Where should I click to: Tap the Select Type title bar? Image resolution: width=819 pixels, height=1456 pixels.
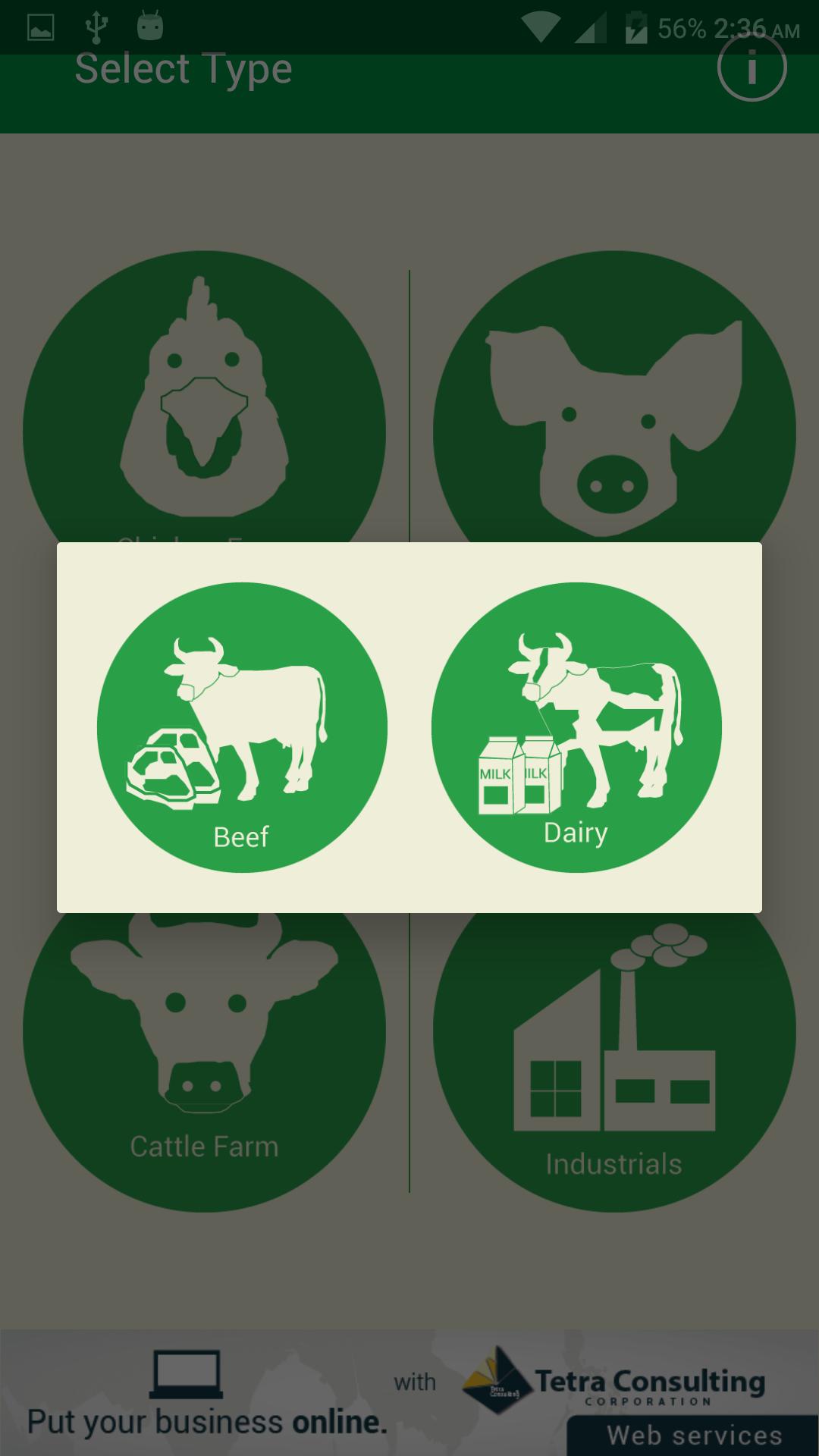pos(184,69)
